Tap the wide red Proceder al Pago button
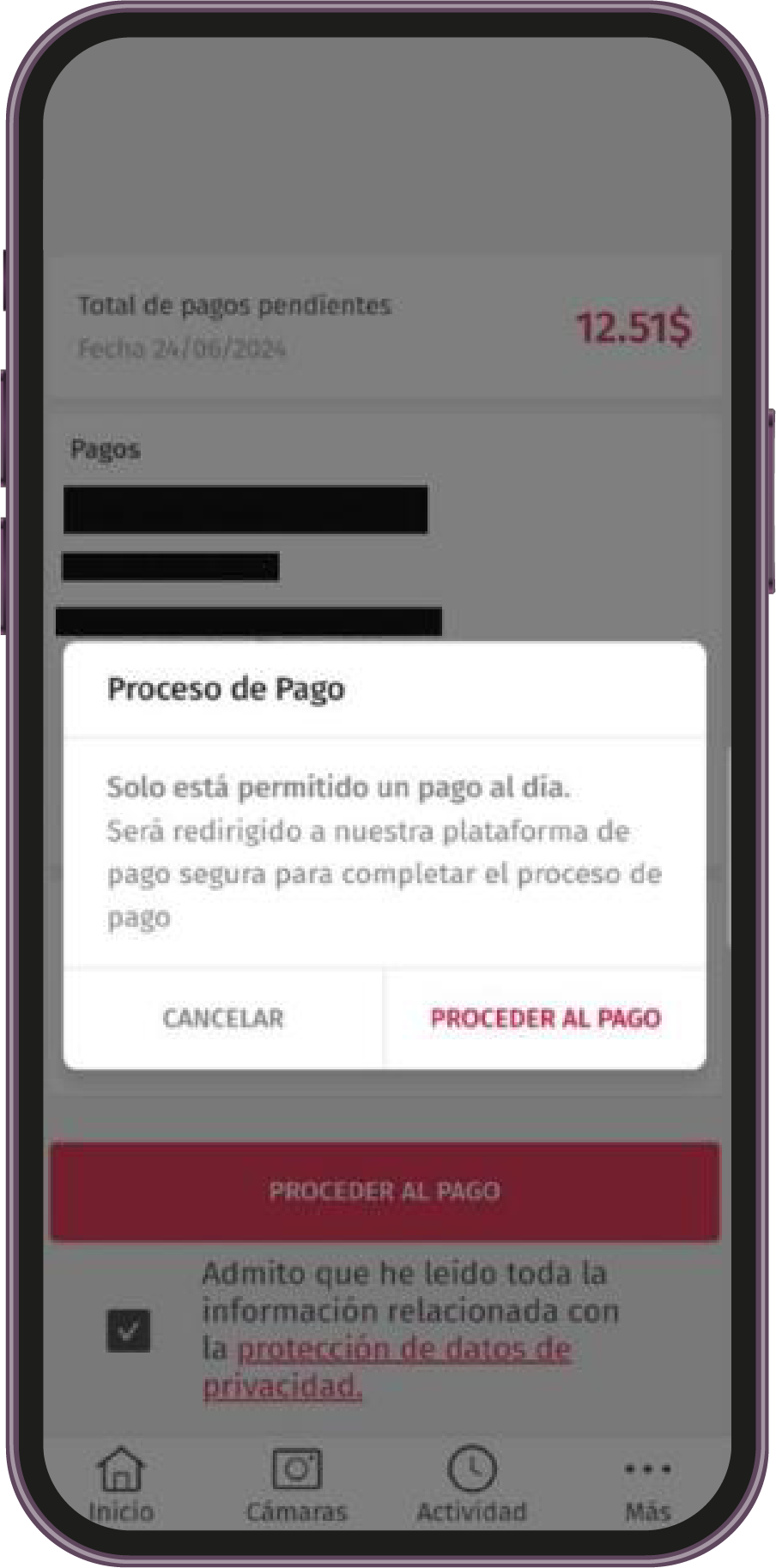Screen dimensions: 776x1568 pos(385,1191)
